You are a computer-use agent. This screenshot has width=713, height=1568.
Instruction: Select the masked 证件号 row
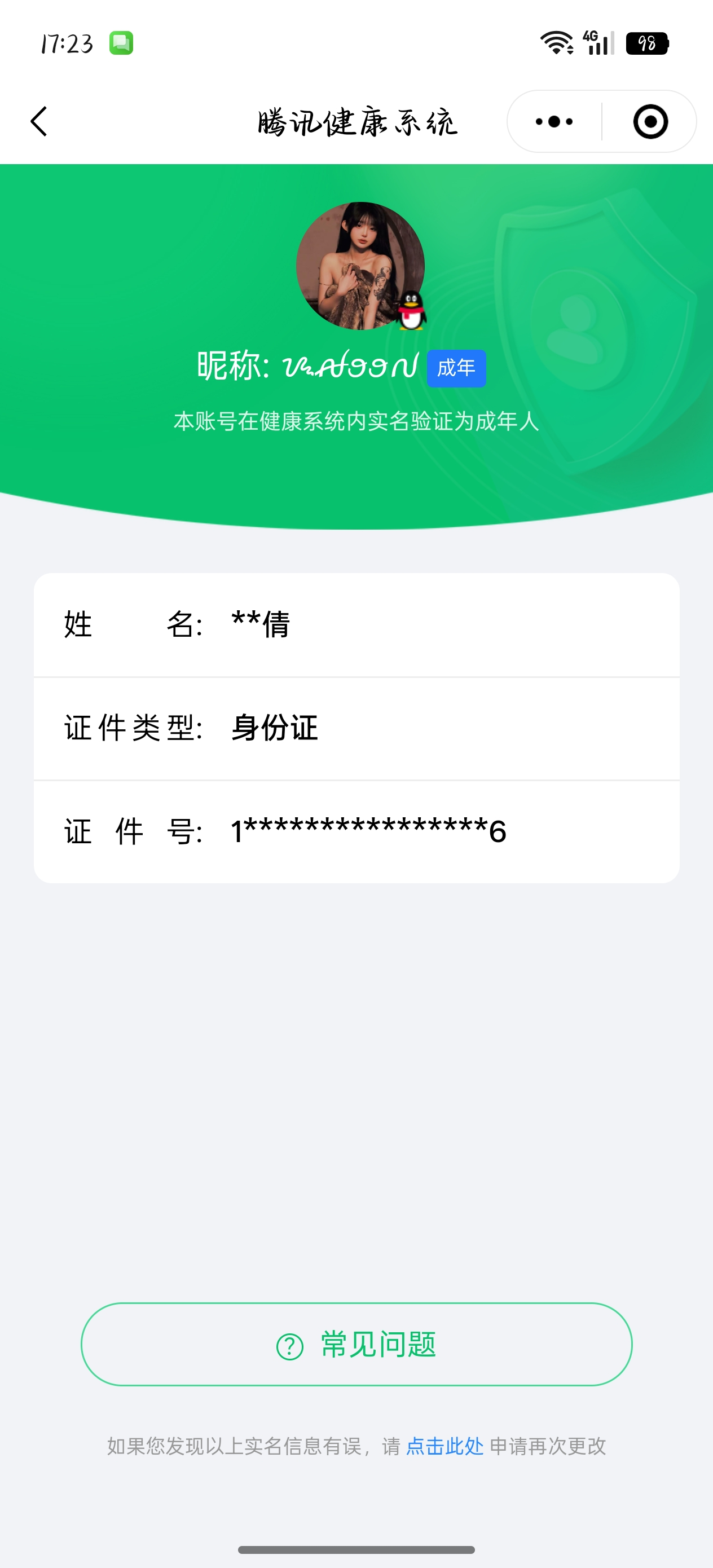(356, 831)
